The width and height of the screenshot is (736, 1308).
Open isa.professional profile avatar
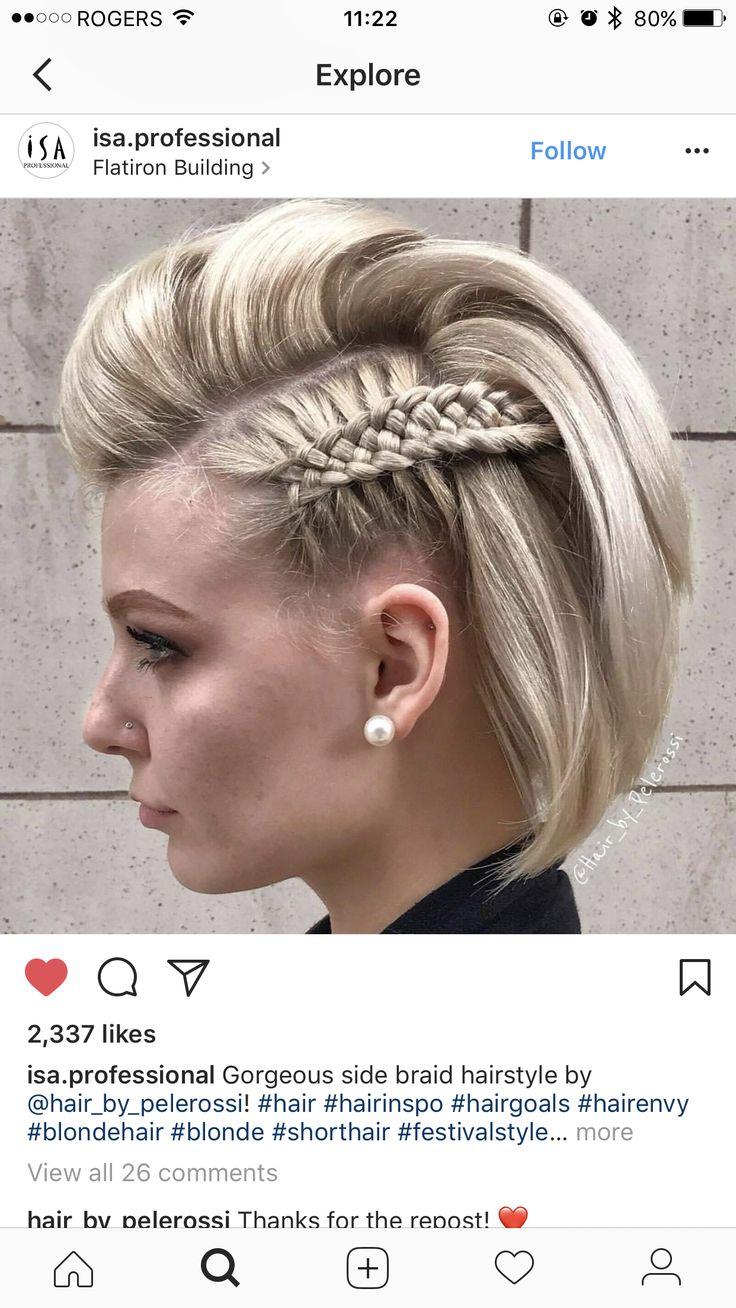pyautogui.click(x=46, y=151)
